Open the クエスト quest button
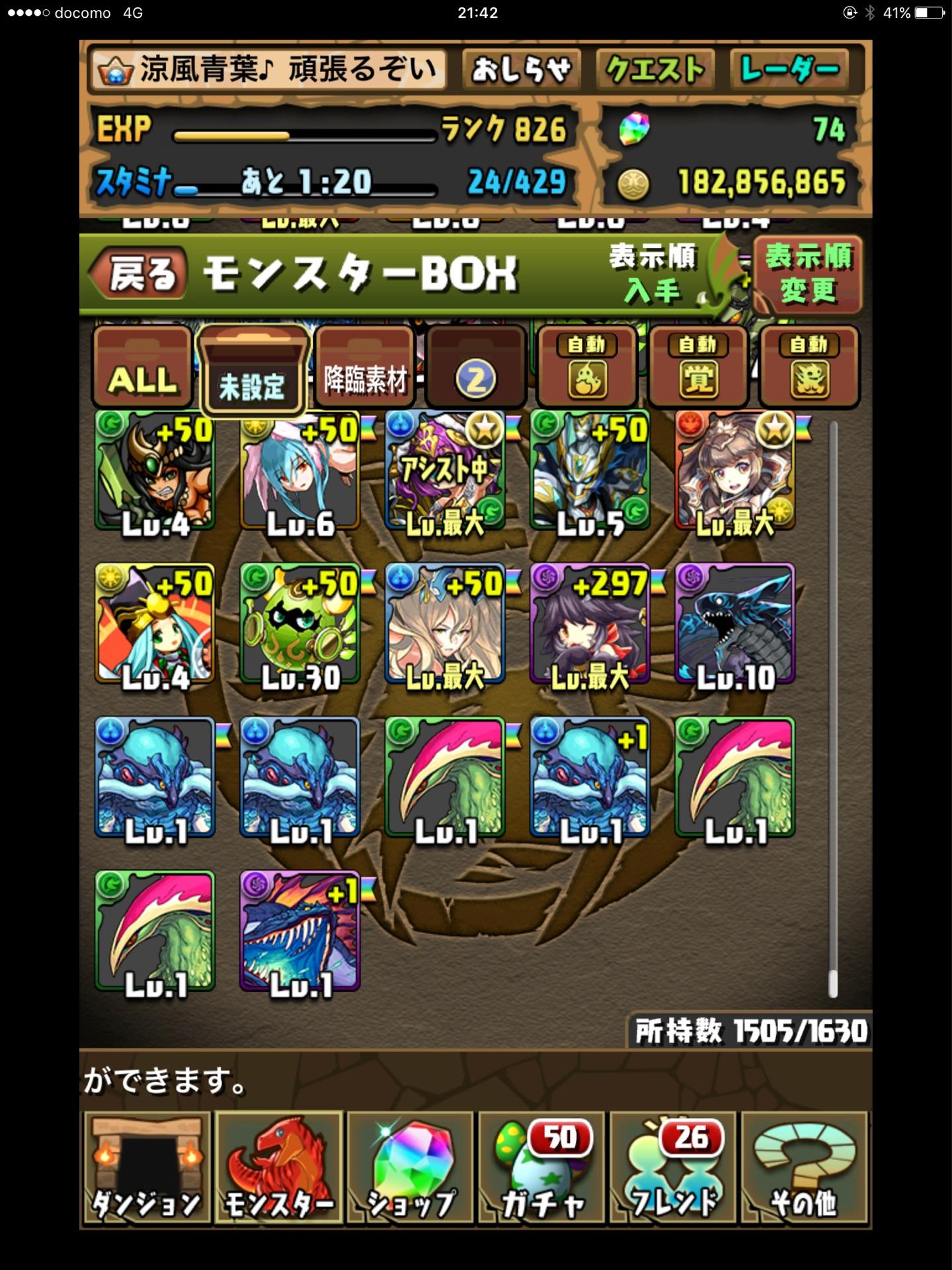The height and width of the screenshot is (1270, 952). (655, 69)
